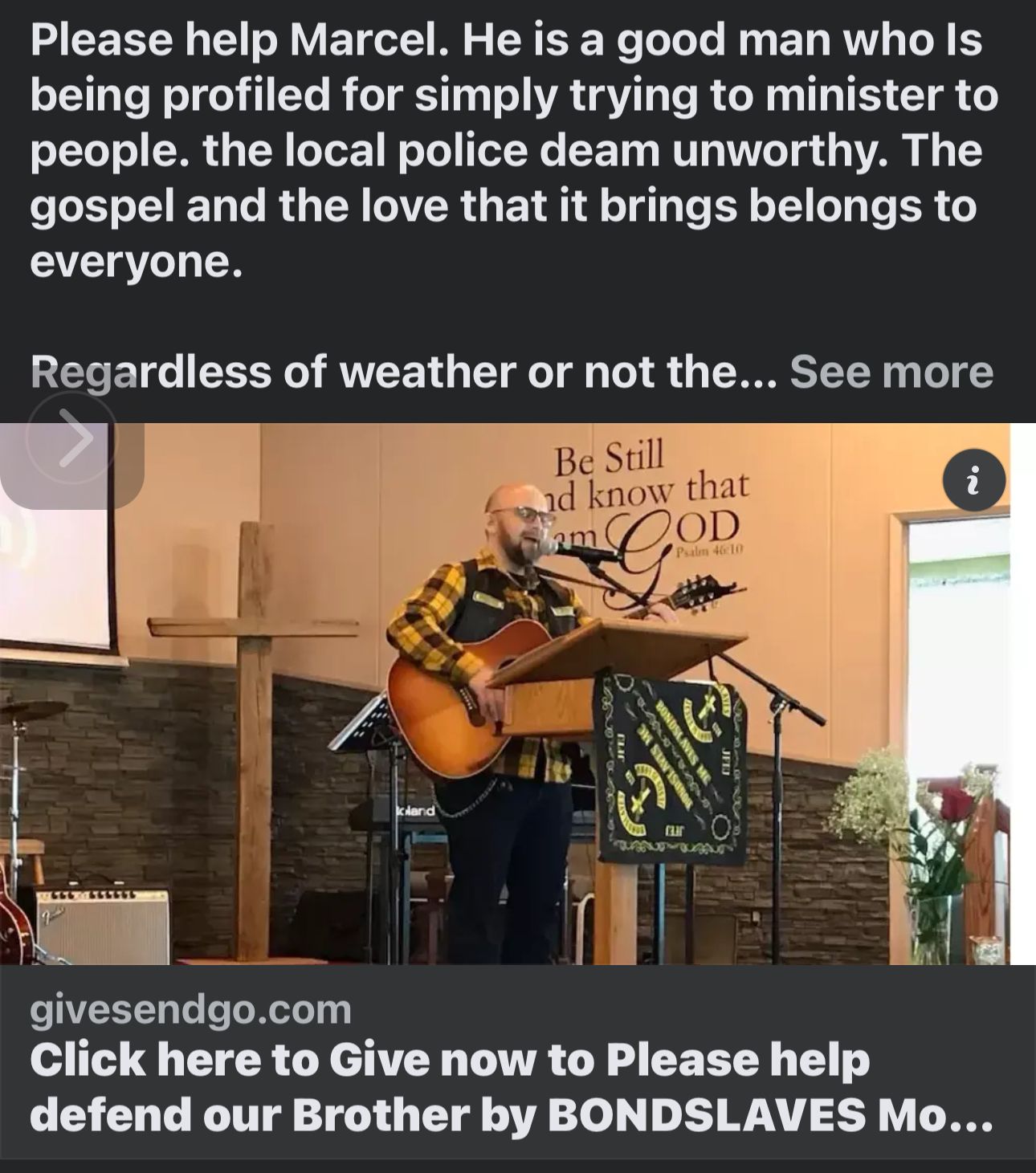This screenshot has height=1173, width=1036.
Task: Tap the arrow chevron button on the image
Action: click(72, 439)
